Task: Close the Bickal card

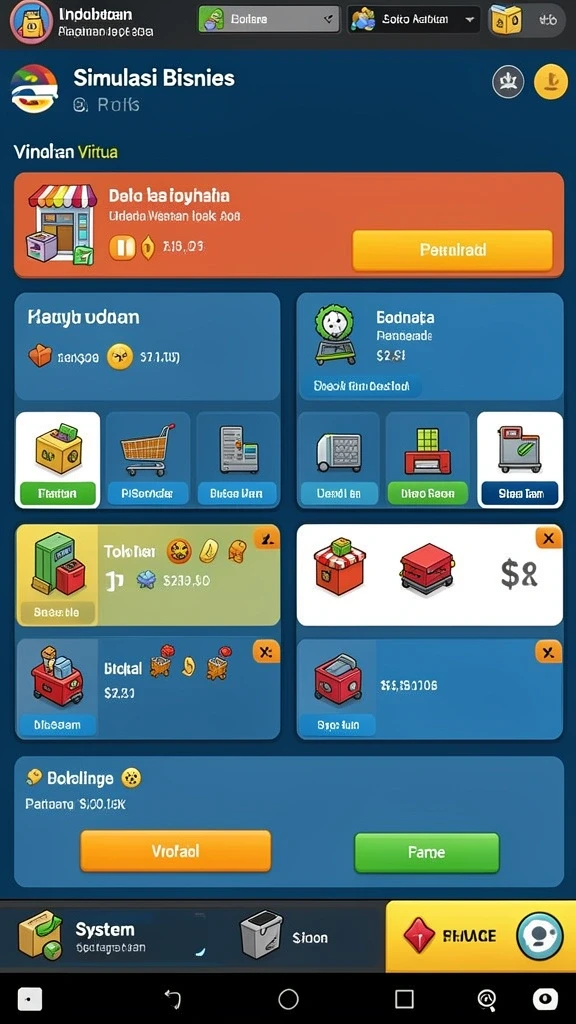Action: click(266, 652)
